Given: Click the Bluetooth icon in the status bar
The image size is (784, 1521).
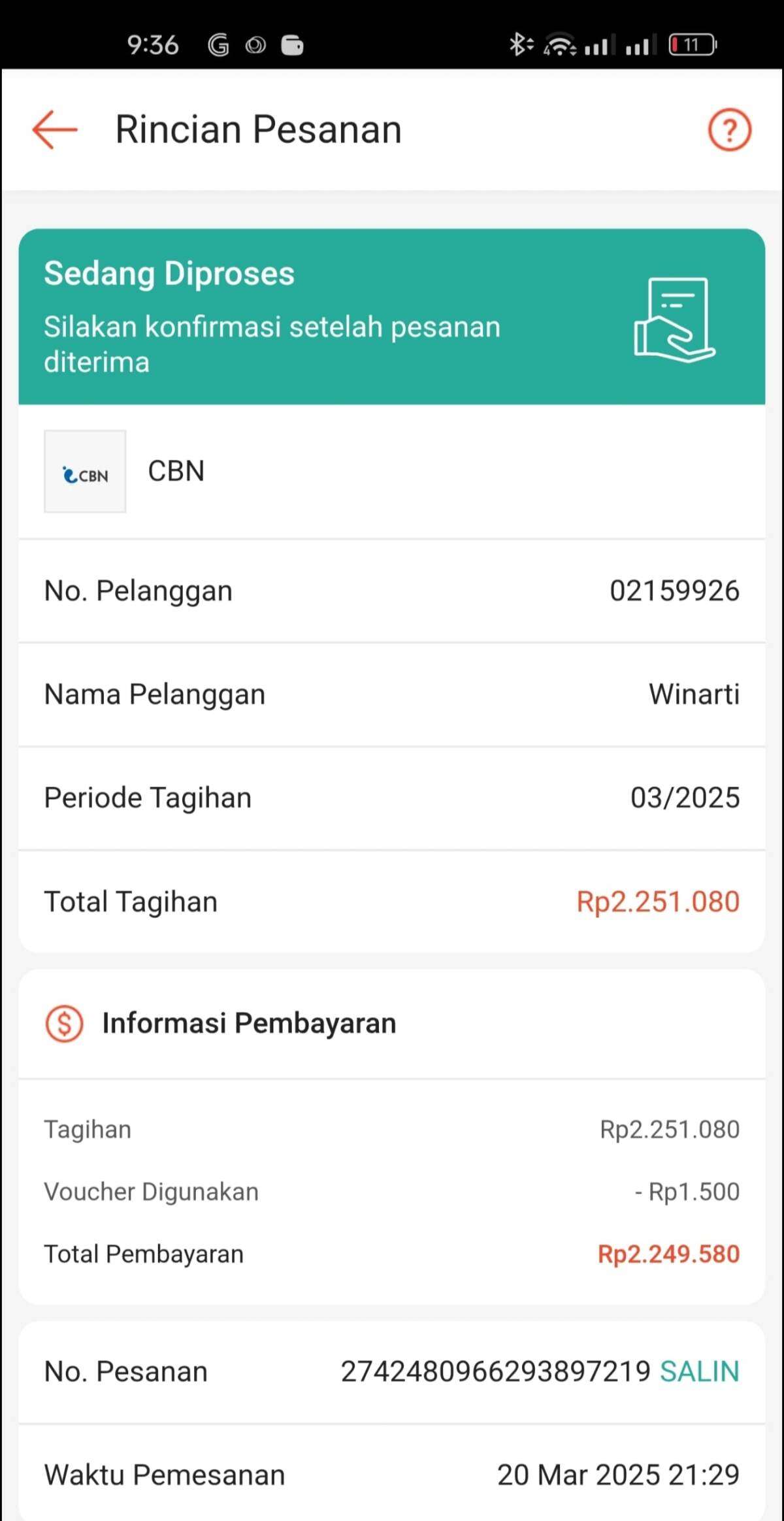Looking at the screenshot, I should click(519, 44).
